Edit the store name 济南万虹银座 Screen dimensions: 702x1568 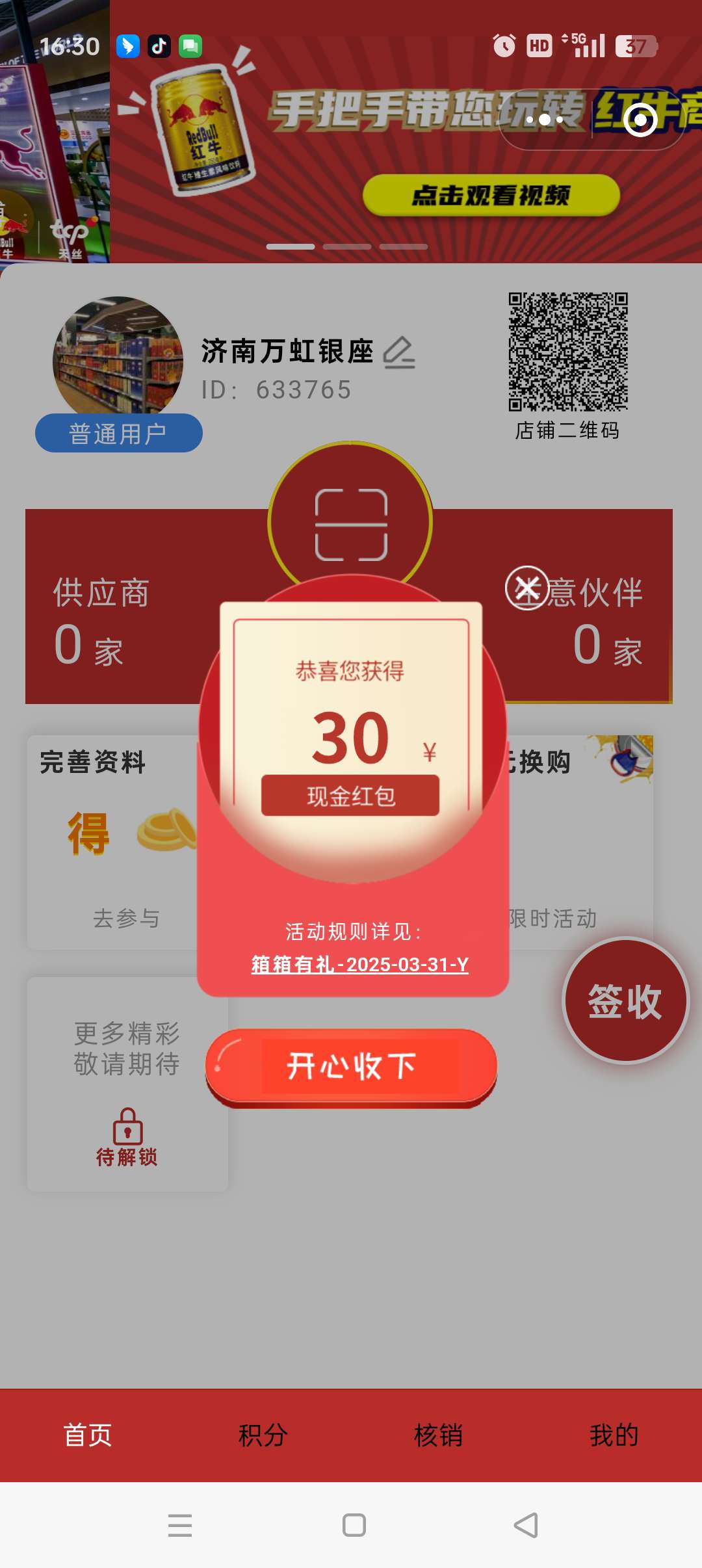[399, 353]
